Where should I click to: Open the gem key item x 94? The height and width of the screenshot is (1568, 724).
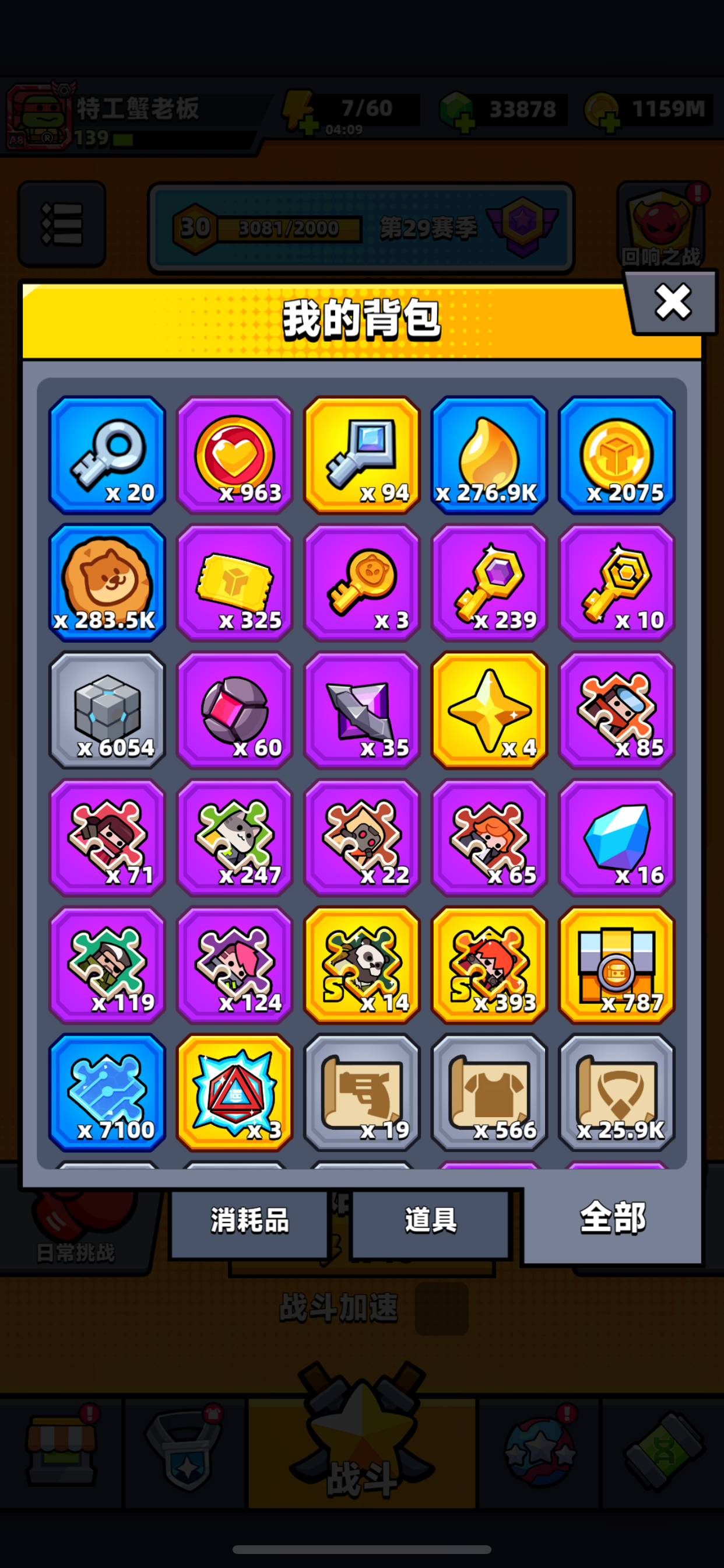pos(362,454)
